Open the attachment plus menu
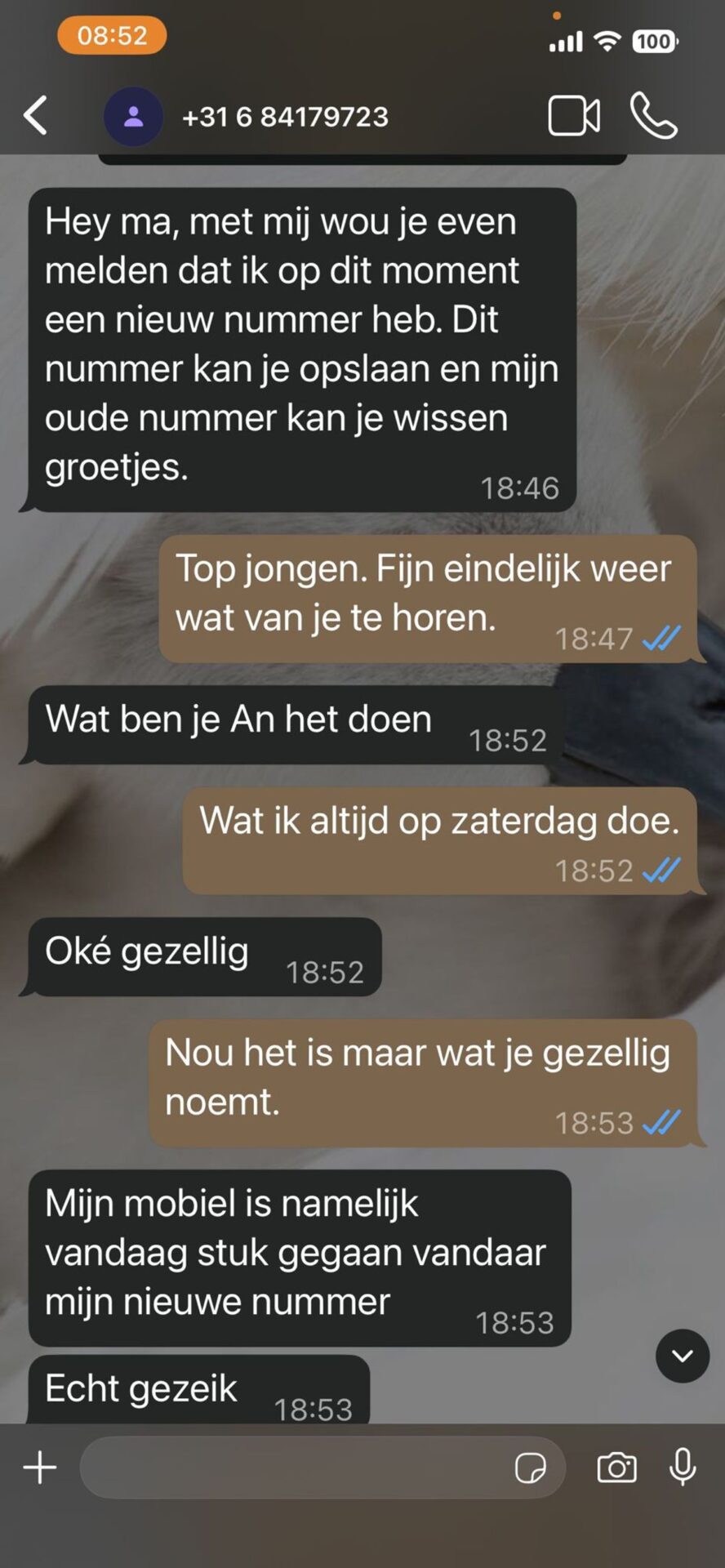 coord(40,1468)
